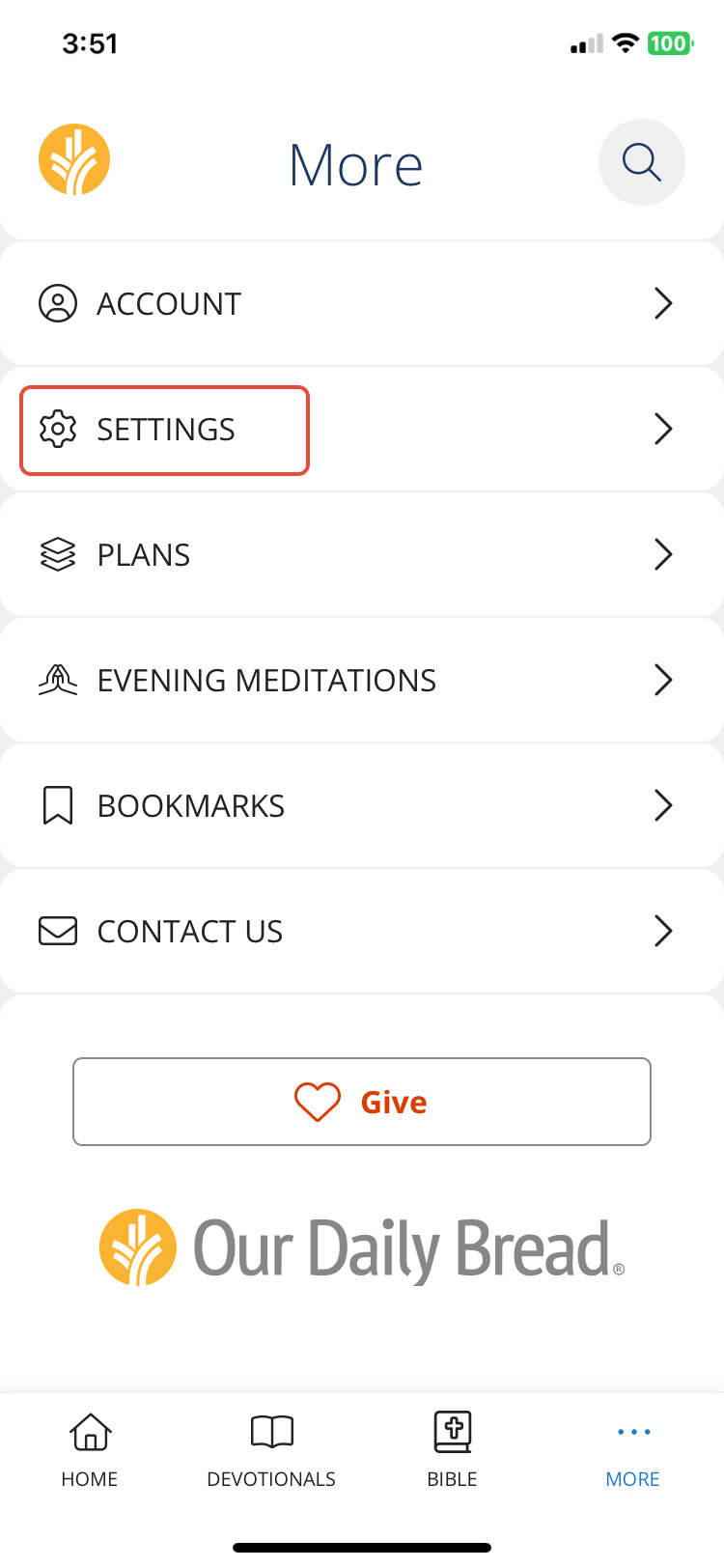Image resolution: width=724 pixels, height=1568 pixels.
Task: Select Evening Meditations
Action: (361, 681)
